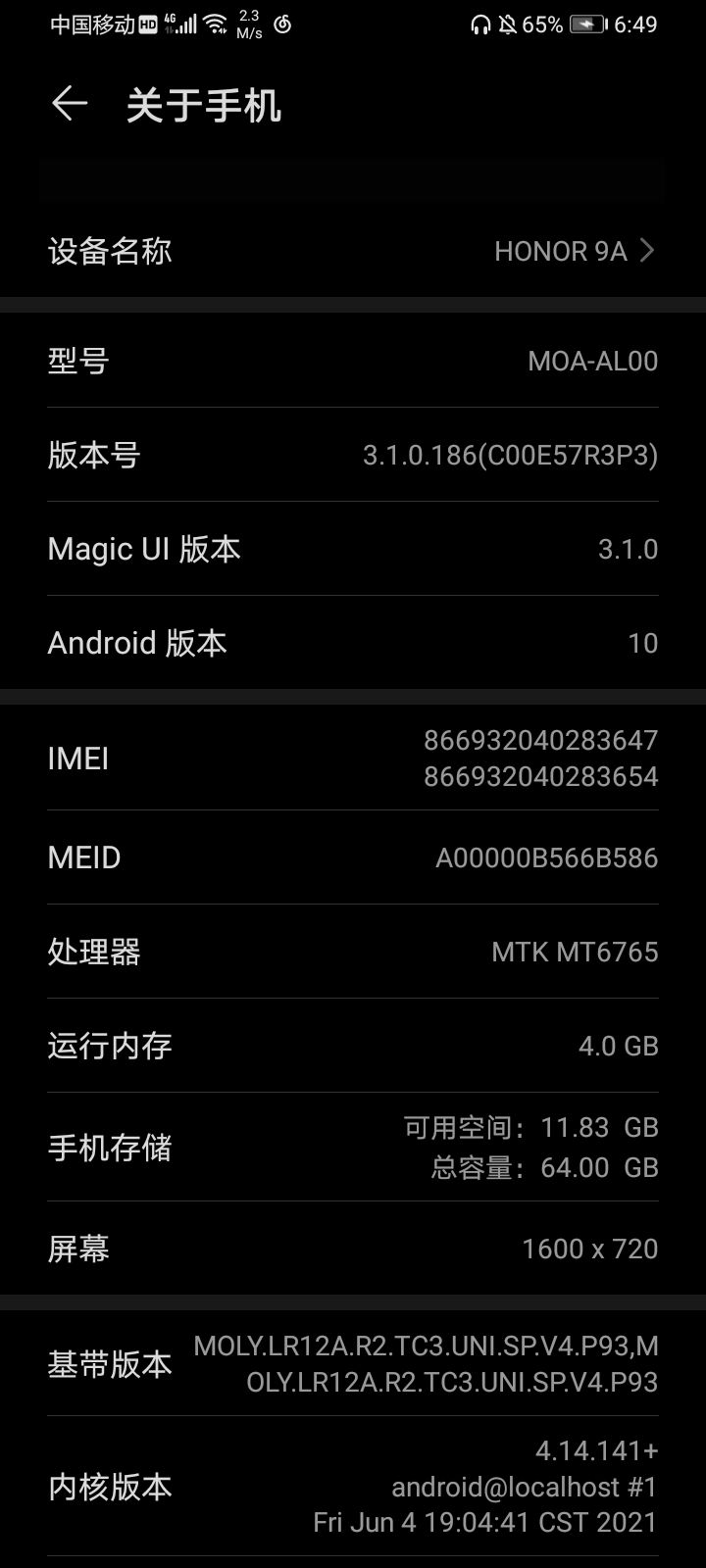Image resolution: width=706 pixels, height=1568 pixels.
Task: Tap the Android 版本 row
Action: click(353, 643)
